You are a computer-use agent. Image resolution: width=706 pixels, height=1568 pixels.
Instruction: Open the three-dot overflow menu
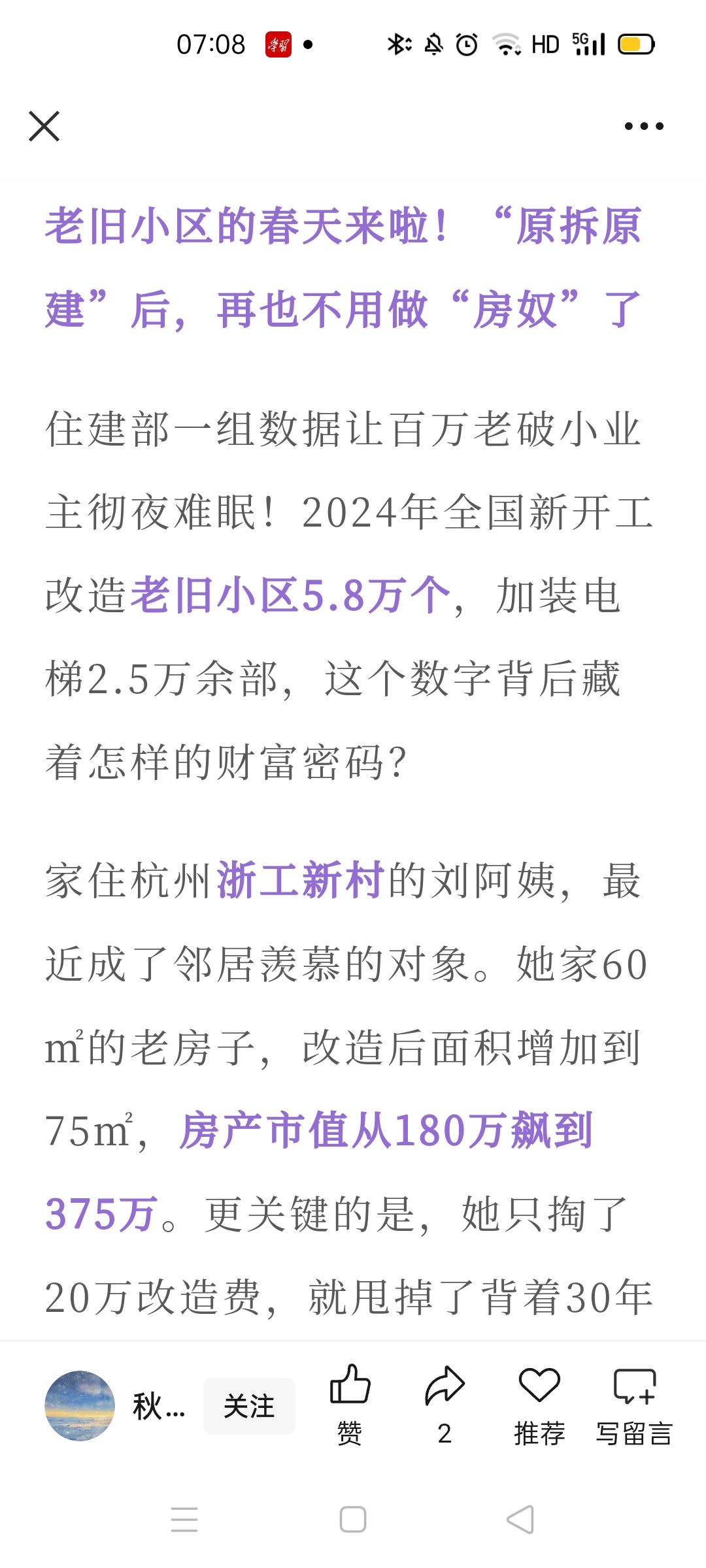click(x=644, y=126)
